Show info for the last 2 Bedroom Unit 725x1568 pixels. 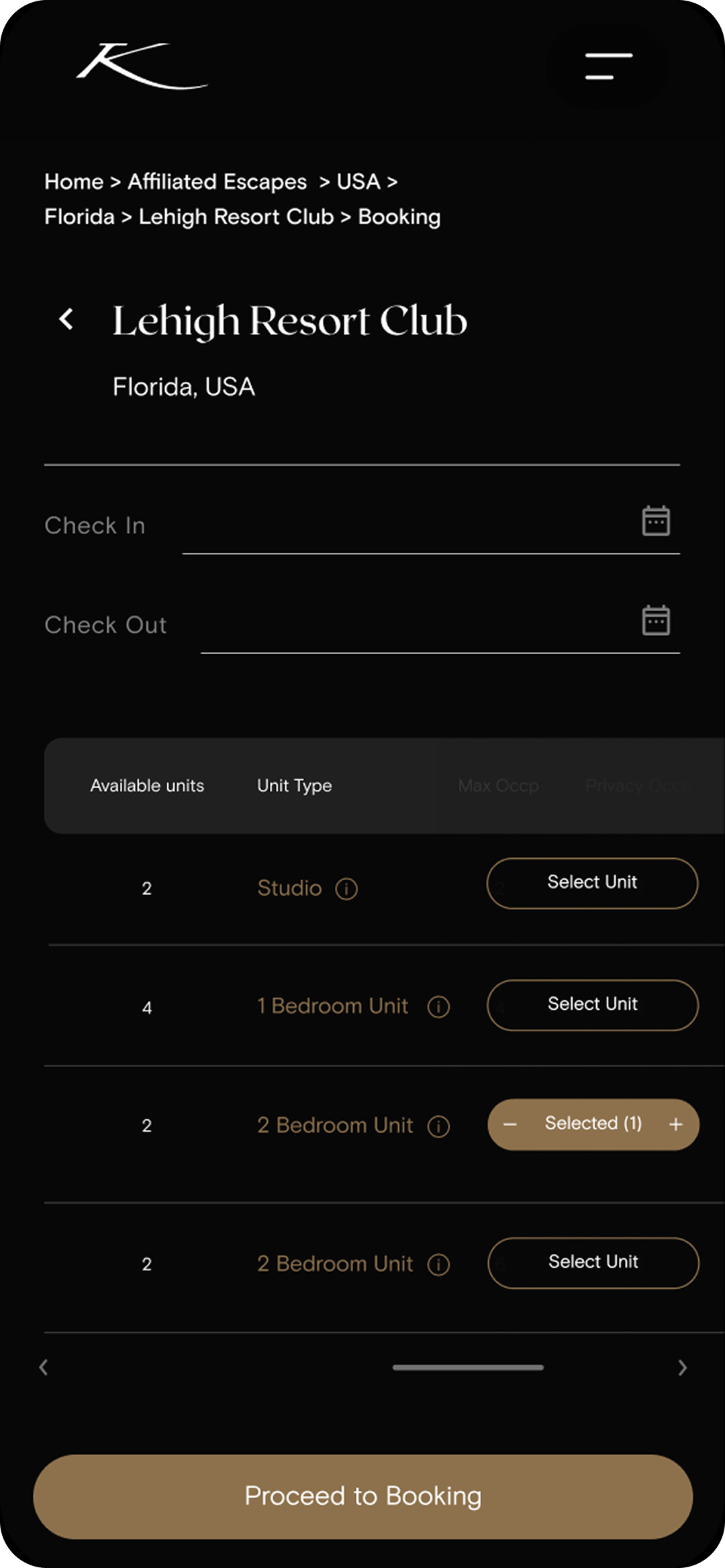[x=438, y=1265]
